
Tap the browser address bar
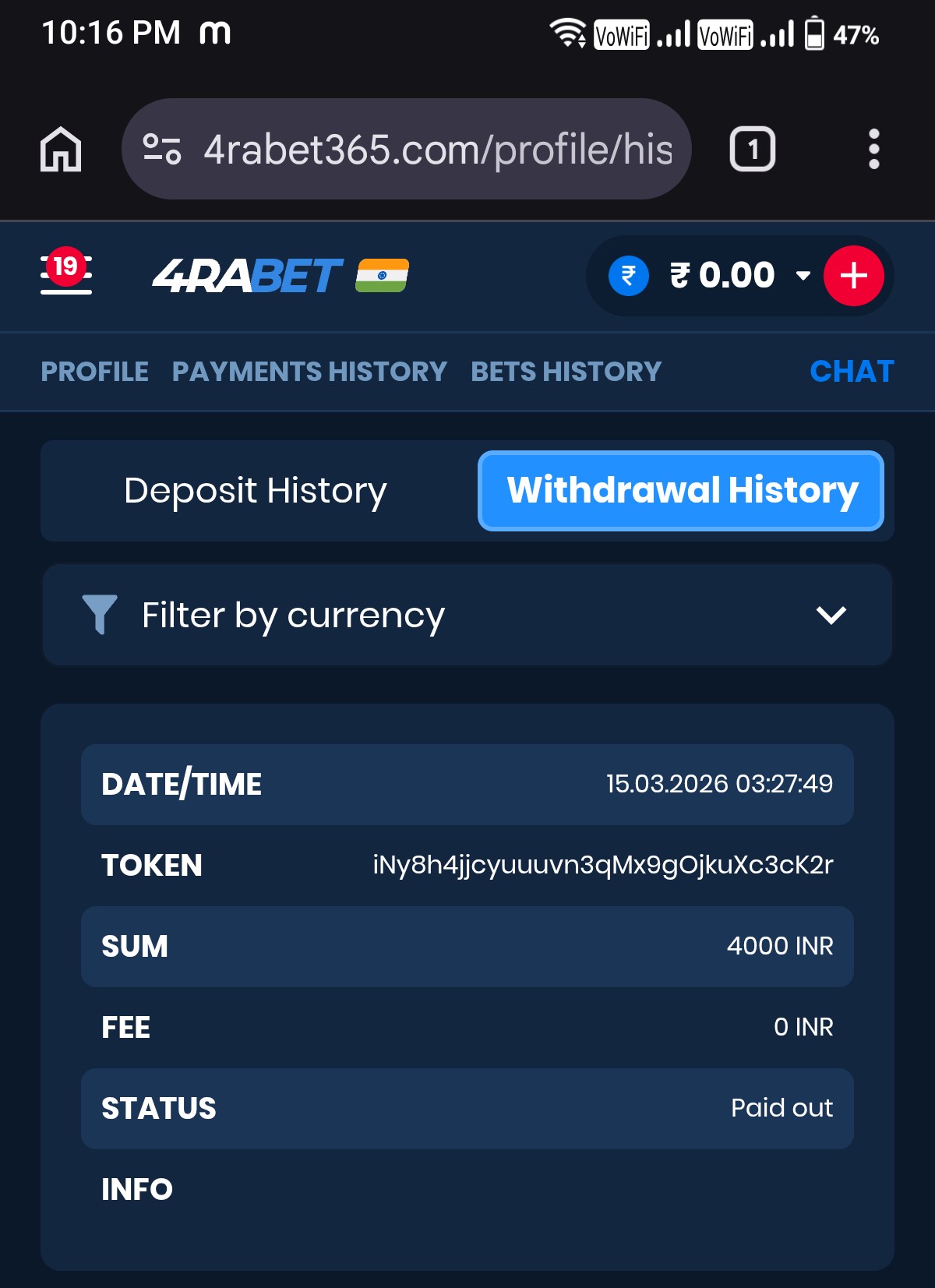(x=421, y=149)
